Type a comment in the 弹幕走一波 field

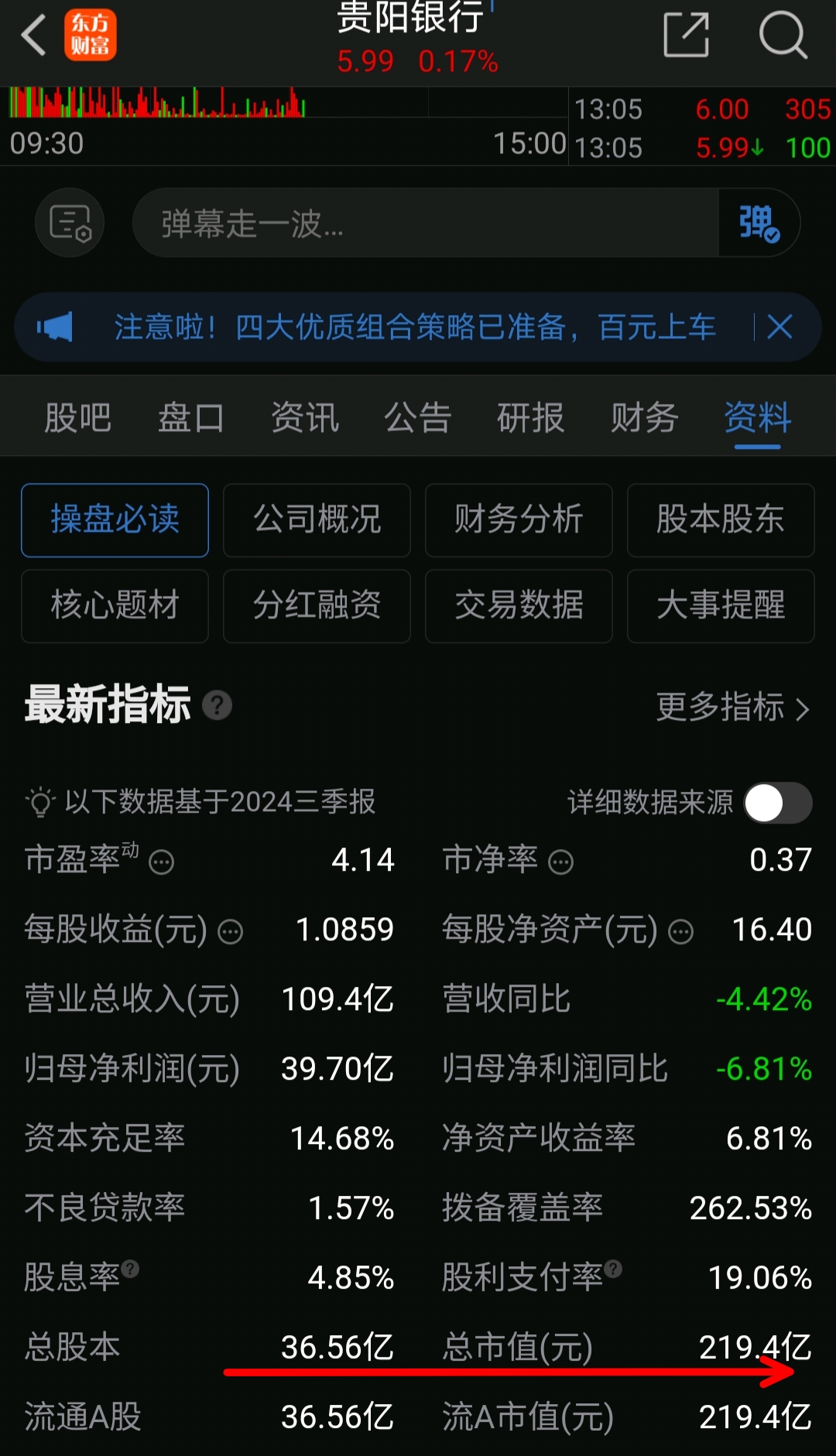click(426, 223)
